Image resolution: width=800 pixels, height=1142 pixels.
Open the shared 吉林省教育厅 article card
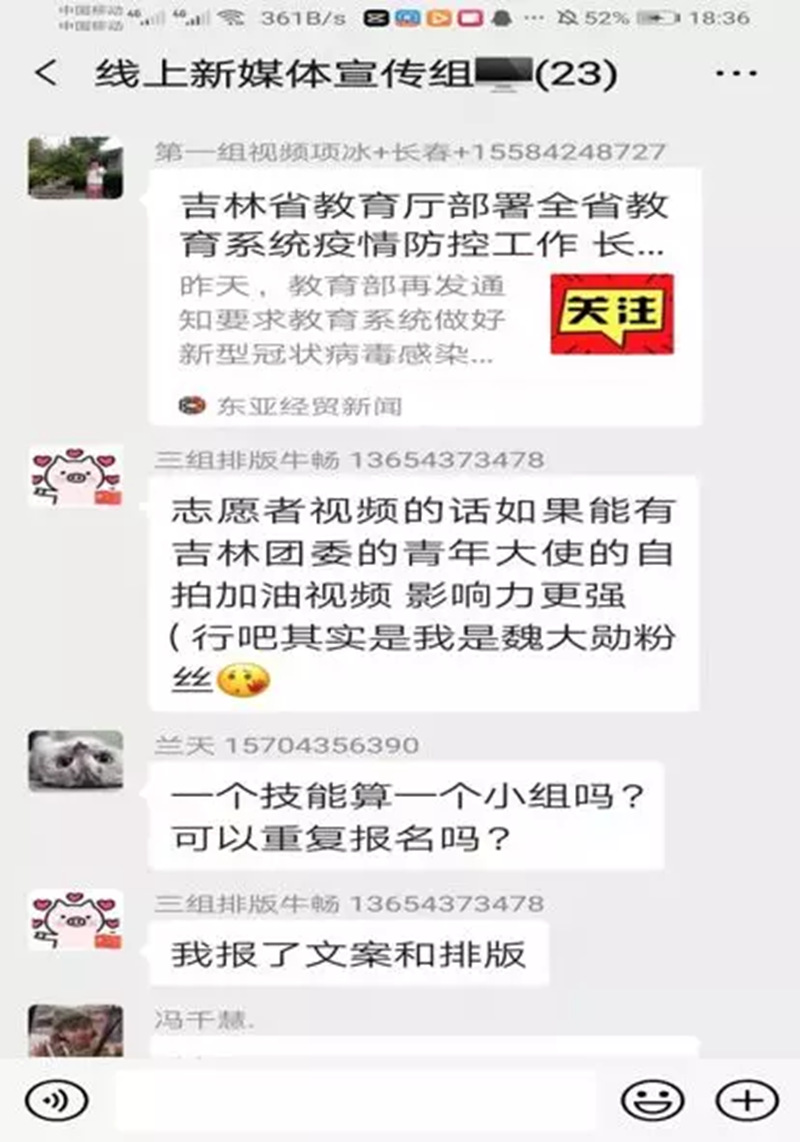click(425, 296)
